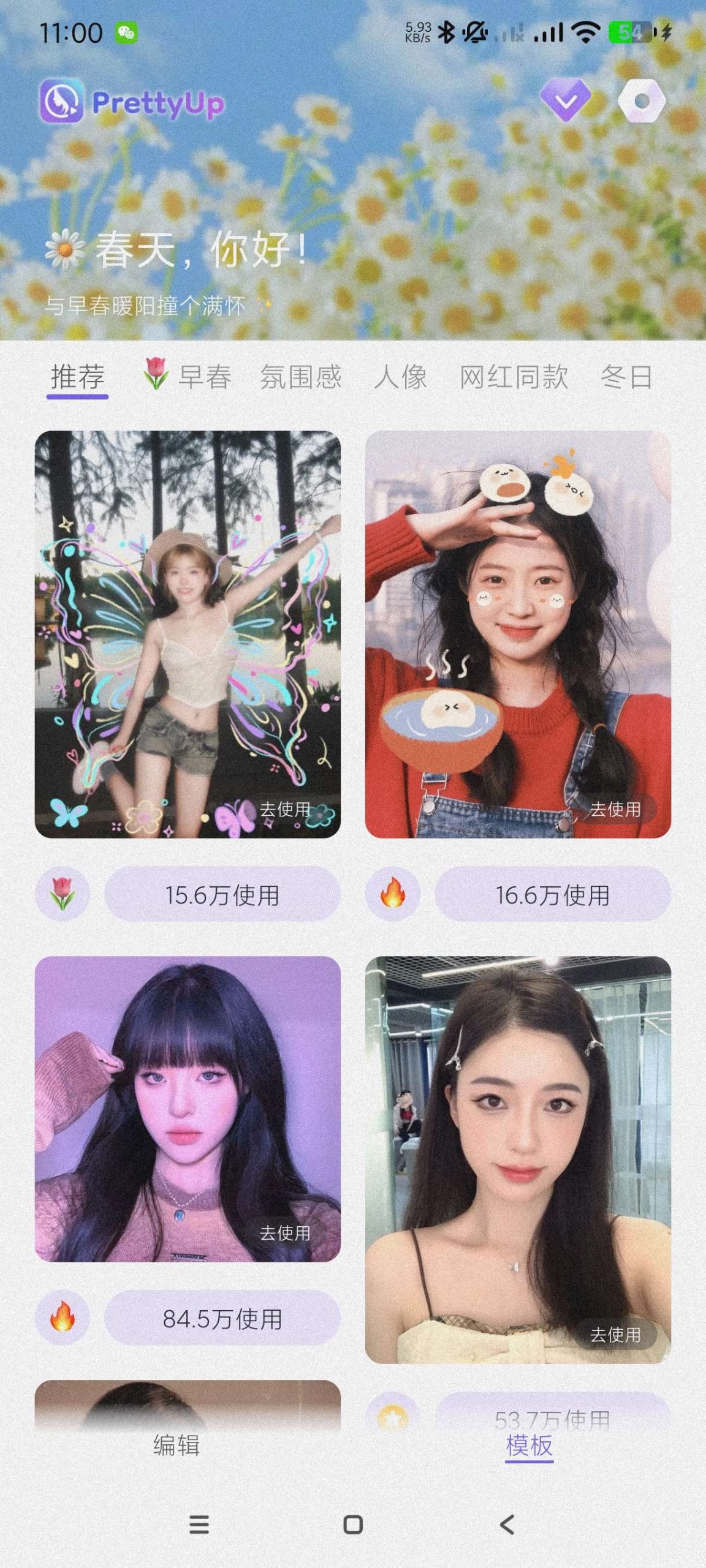Image resolution: width=706 pixels, height=1568 pixels.
Task: Switch to the 早春 tab
Action: tap(189, 377)
